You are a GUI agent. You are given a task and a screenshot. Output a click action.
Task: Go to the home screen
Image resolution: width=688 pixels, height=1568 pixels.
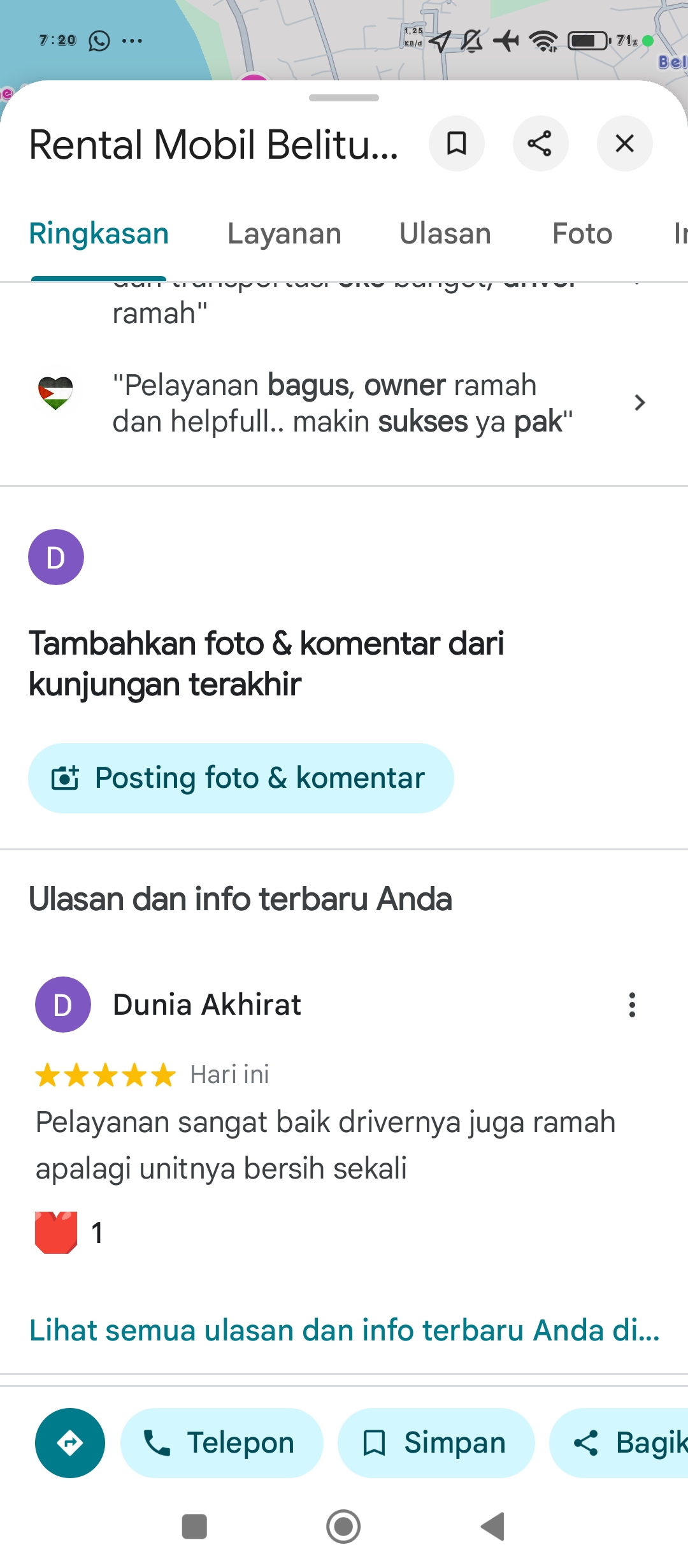tap(343, 1527)
